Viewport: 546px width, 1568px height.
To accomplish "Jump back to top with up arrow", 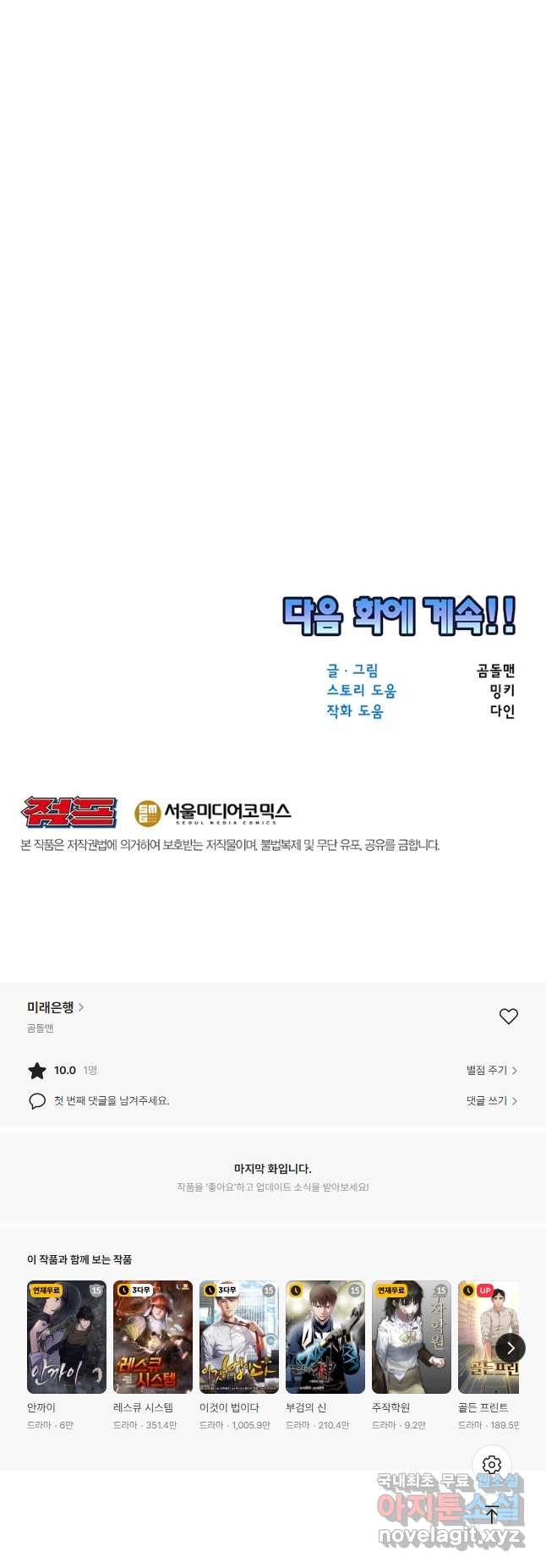I will click(492, 1515).
